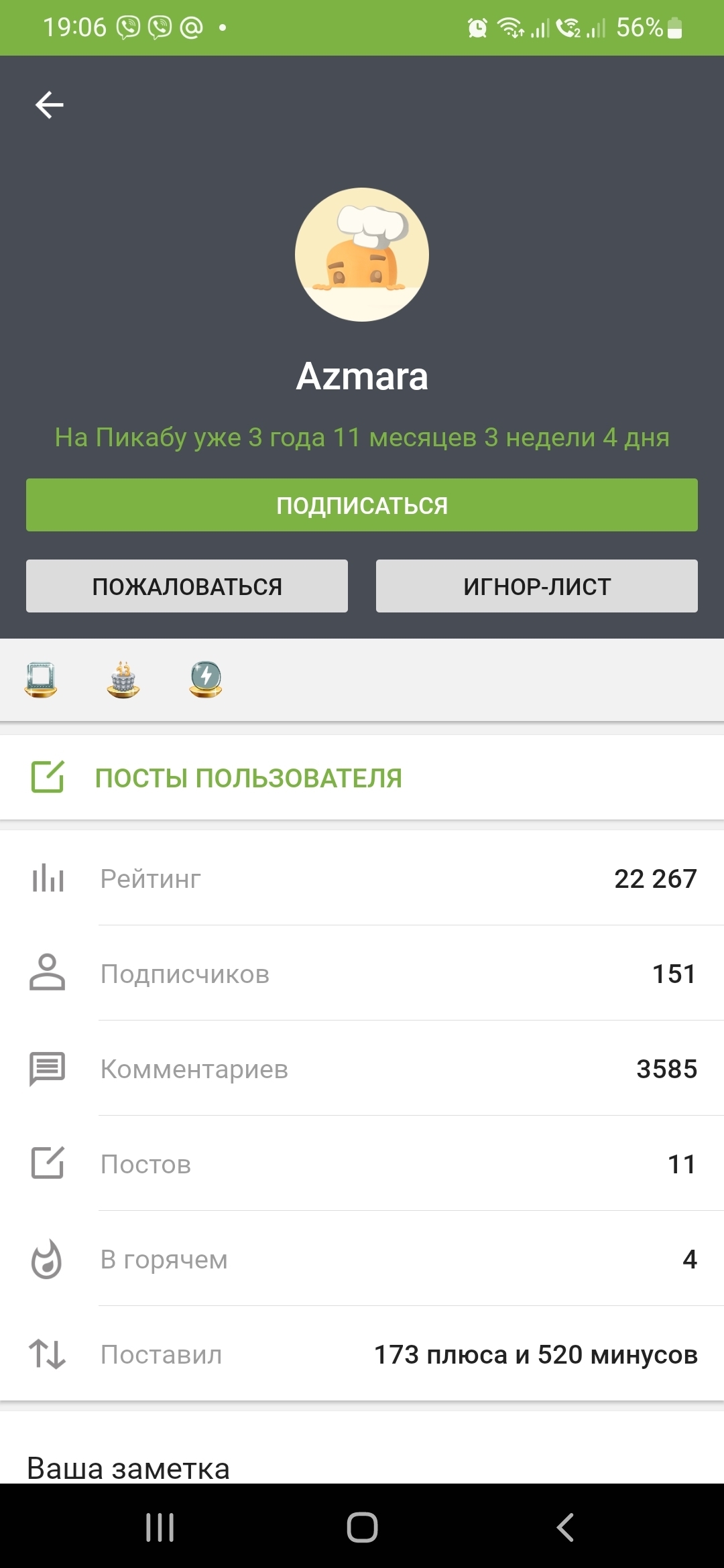
Task: Tap the cake achievement badge
Action: pyautogui.click(x=123, y=679)
